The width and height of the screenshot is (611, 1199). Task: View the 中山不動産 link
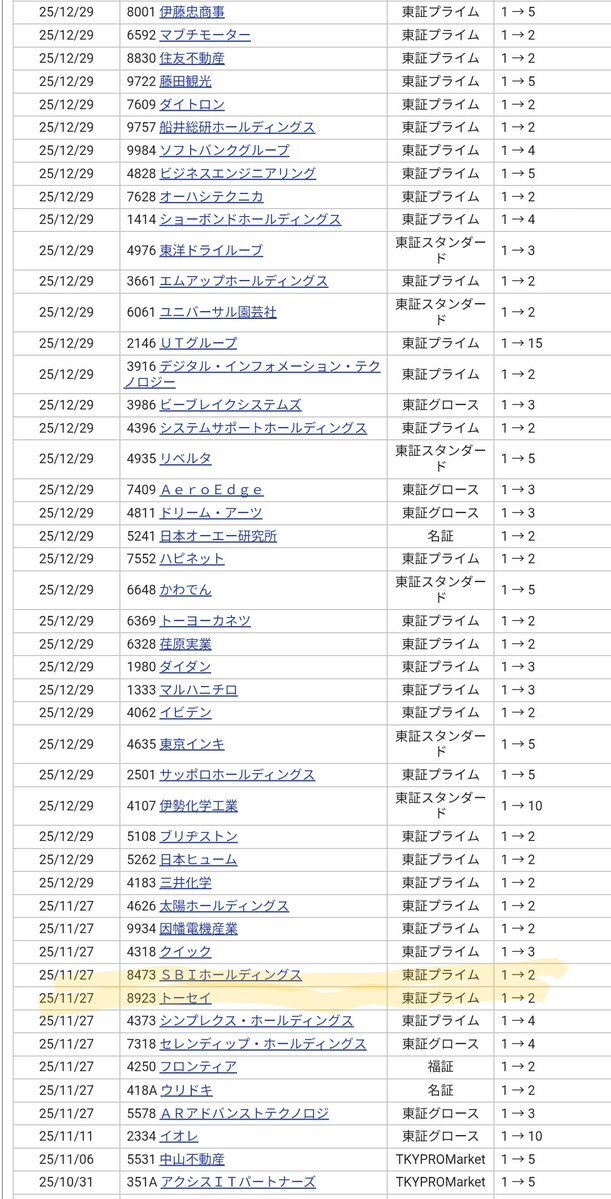(x=192, y=1159)
